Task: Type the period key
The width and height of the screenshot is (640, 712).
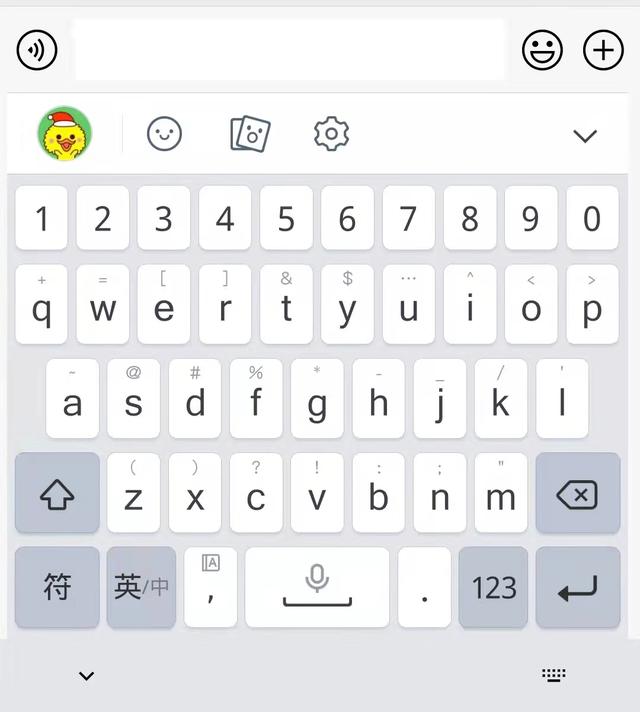Action: [424, 587]
